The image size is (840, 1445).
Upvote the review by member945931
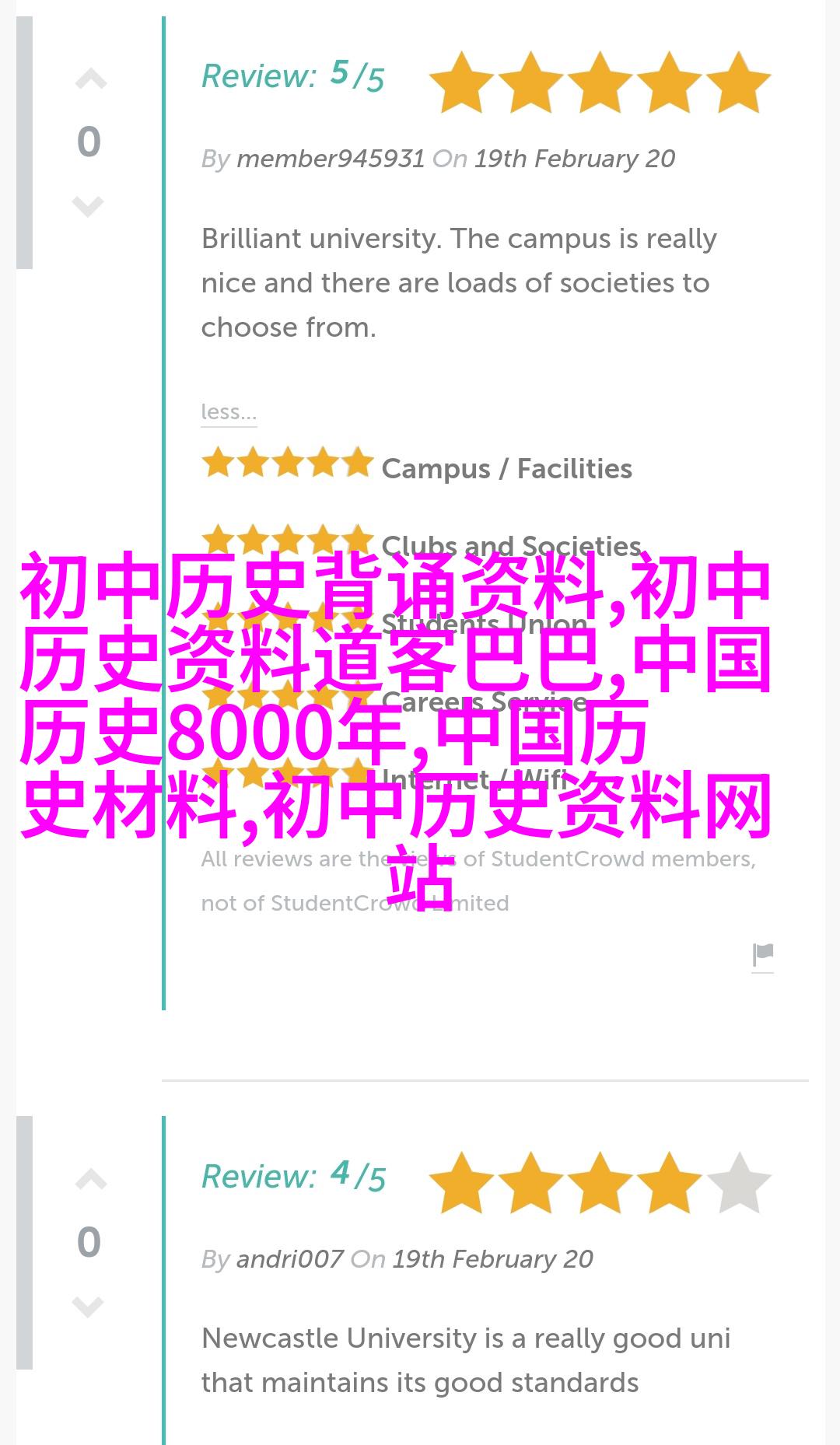(x=90, y=79)
